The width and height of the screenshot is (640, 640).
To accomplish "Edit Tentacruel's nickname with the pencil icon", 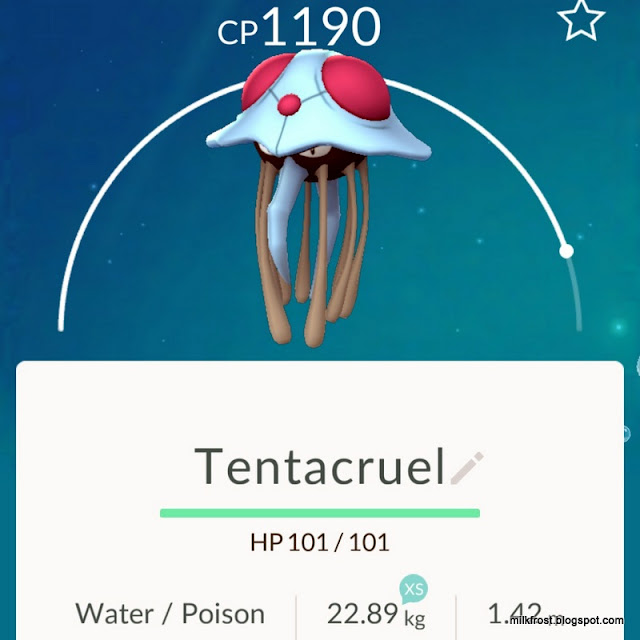I will click(x=467, y=467).
